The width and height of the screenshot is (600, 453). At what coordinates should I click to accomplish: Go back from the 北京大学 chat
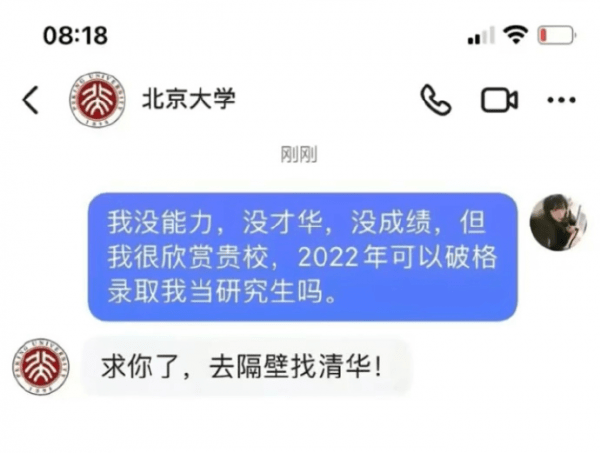point(31,100)
